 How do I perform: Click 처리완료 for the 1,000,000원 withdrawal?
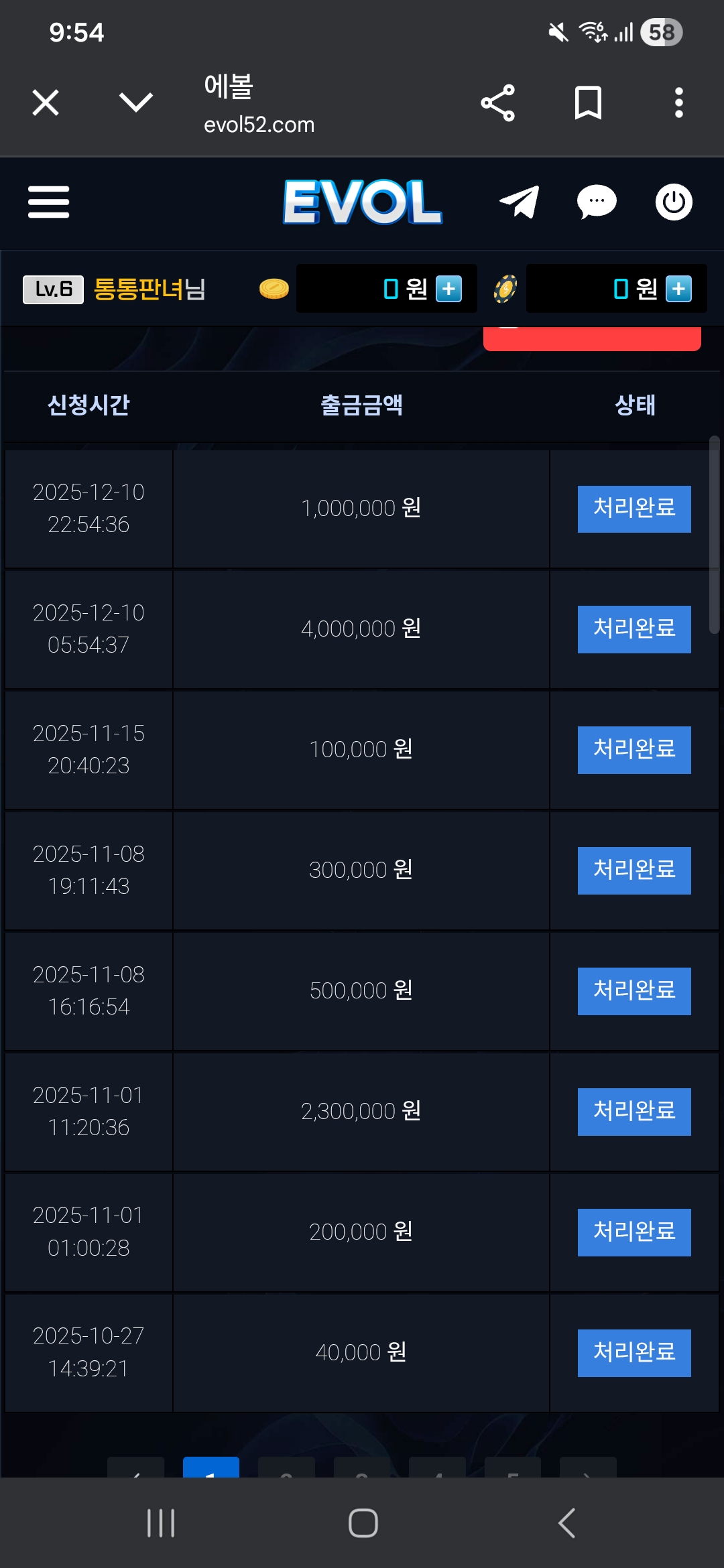pyautogui.click(x=633, y=508)
